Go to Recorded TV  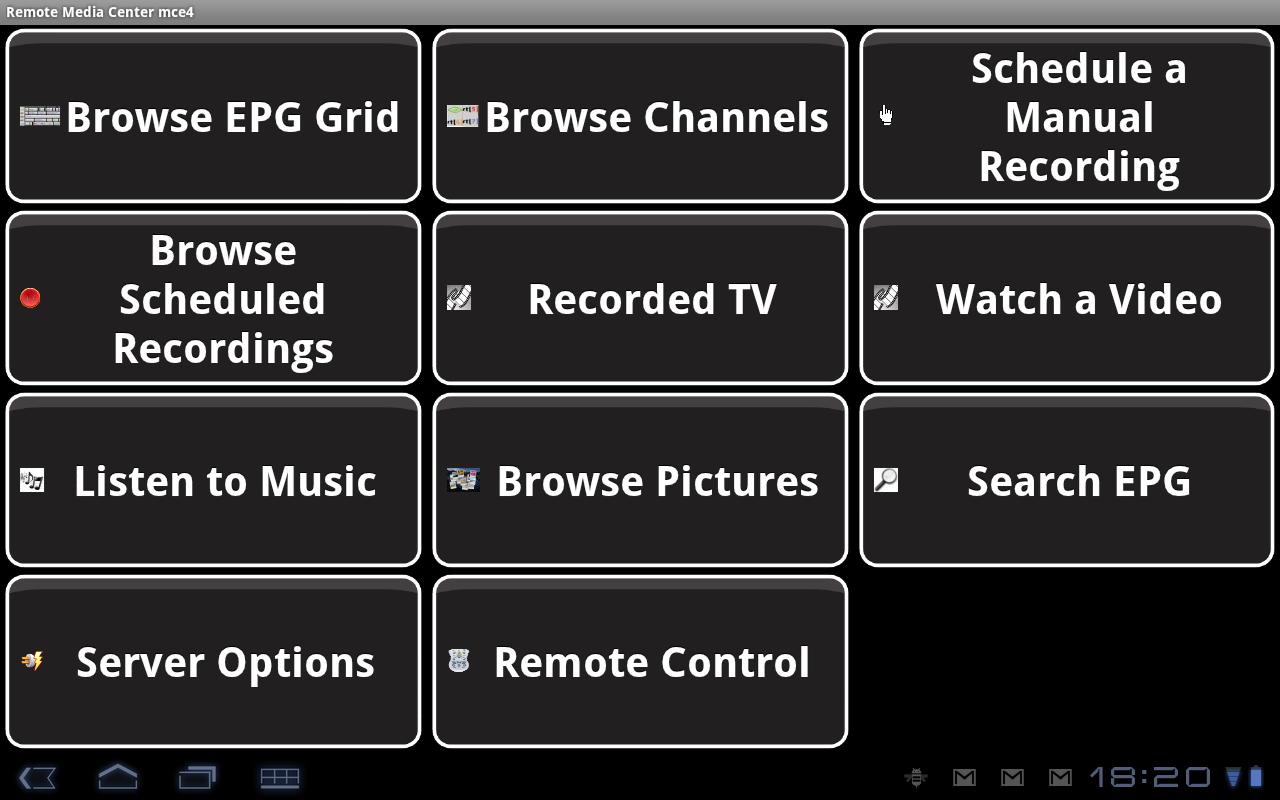[x=640, y=299]
